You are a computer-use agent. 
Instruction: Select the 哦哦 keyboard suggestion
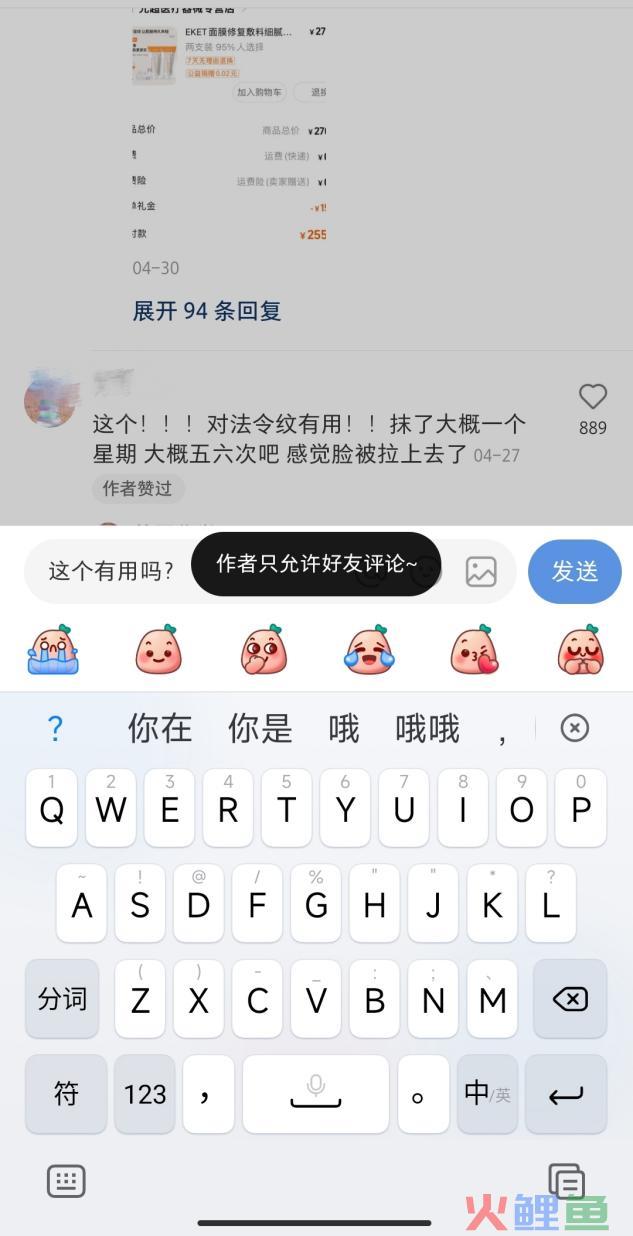tap(427, 728)
